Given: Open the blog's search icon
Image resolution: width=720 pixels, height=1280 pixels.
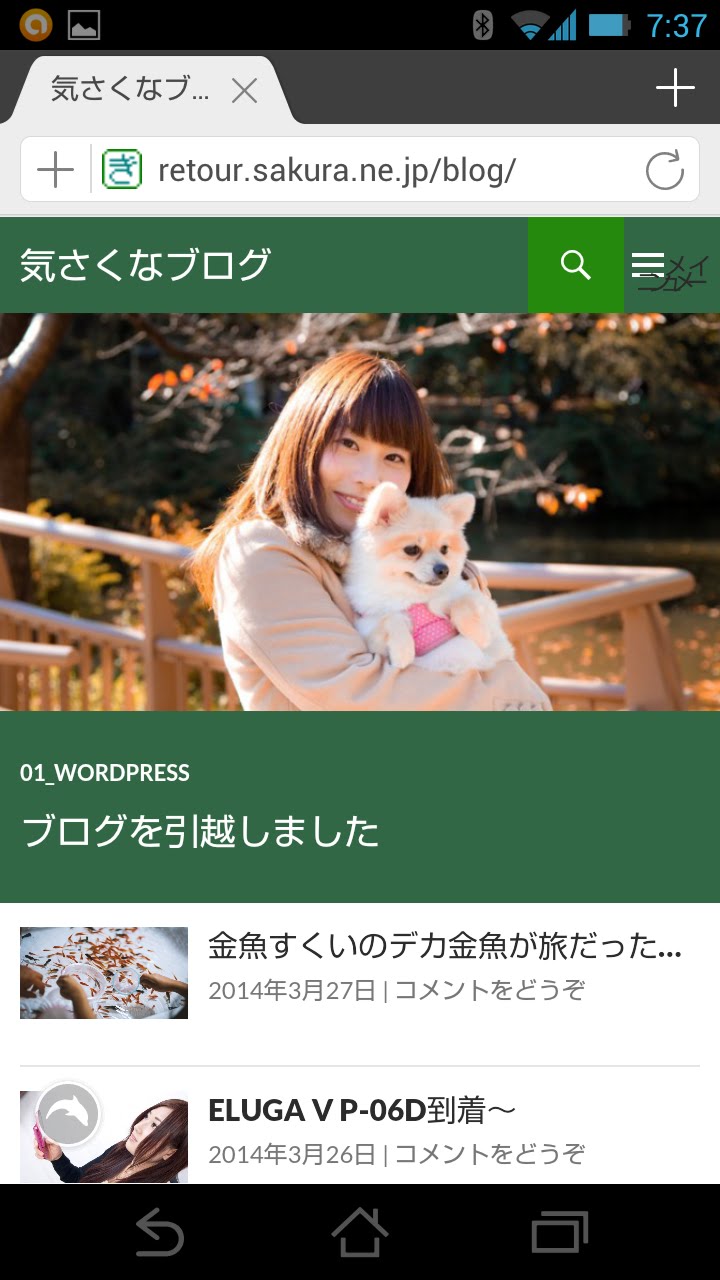Looking at the screenshot, I should [x=576, y=265].
